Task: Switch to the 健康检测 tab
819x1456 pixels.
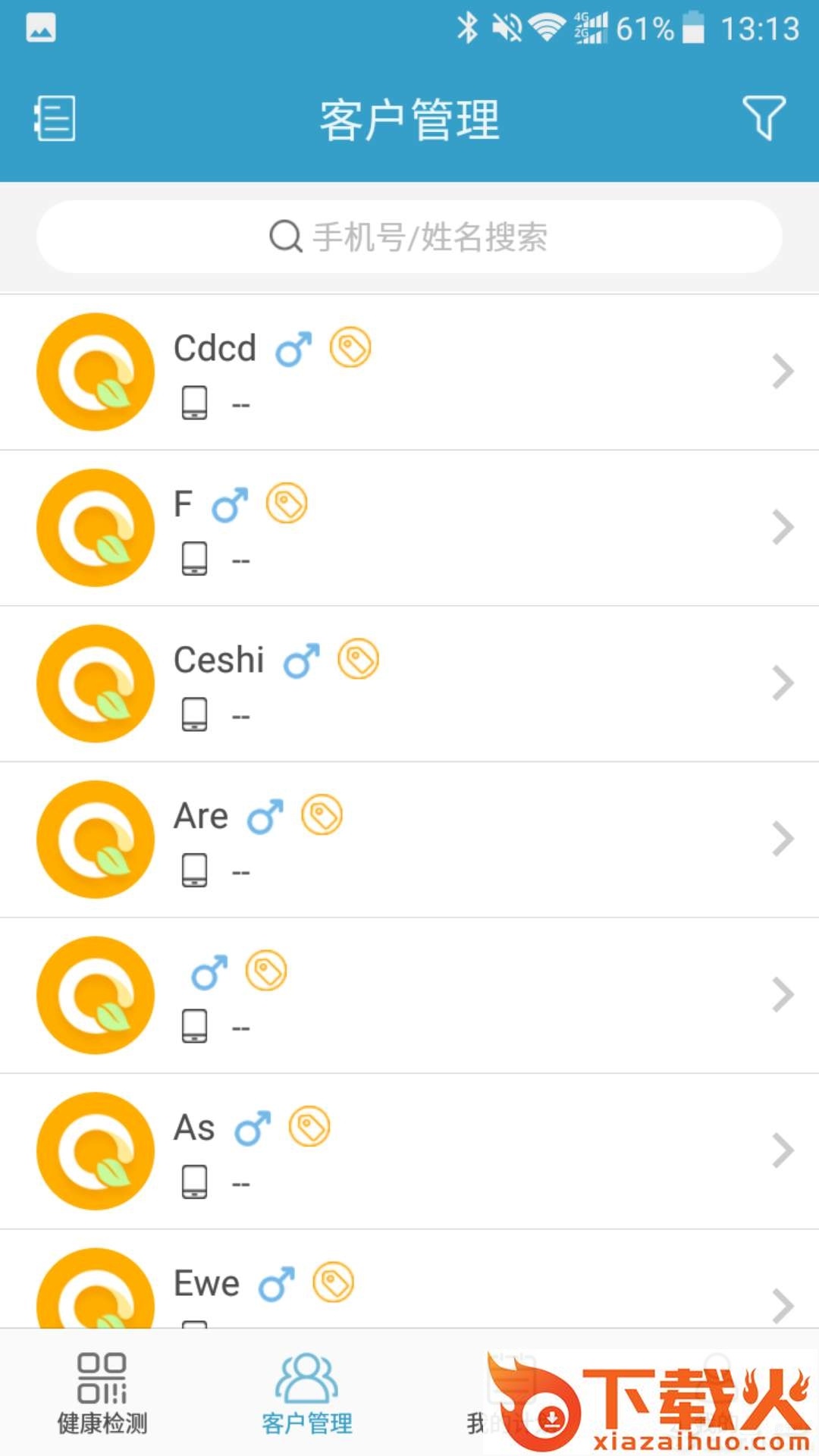Action: 102,1394
